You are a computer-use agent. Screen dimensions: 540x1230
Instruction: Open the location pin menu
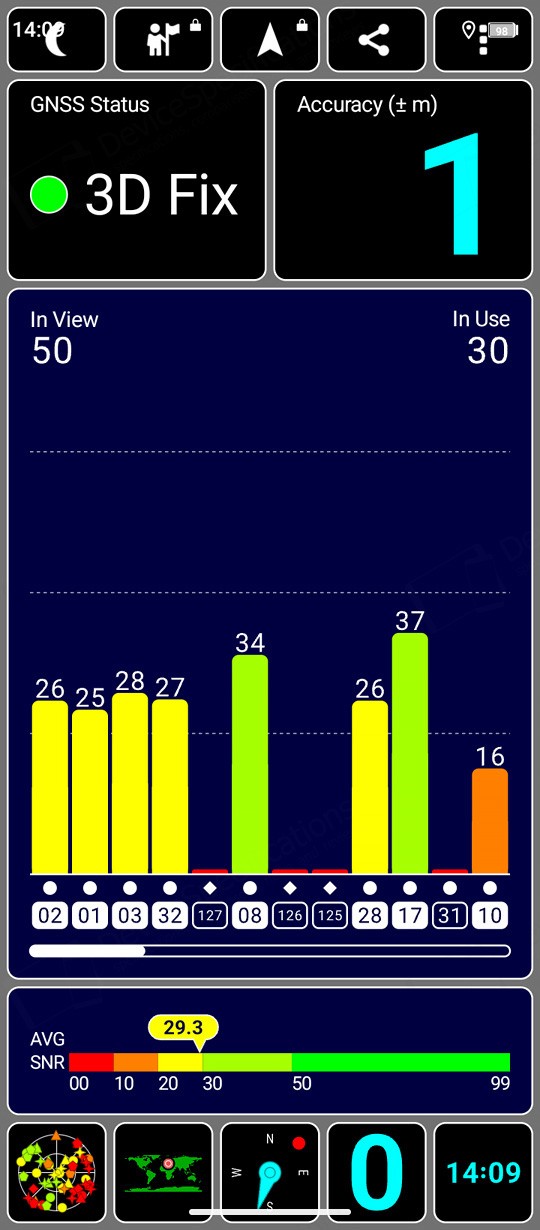click(x=483, y=40)
